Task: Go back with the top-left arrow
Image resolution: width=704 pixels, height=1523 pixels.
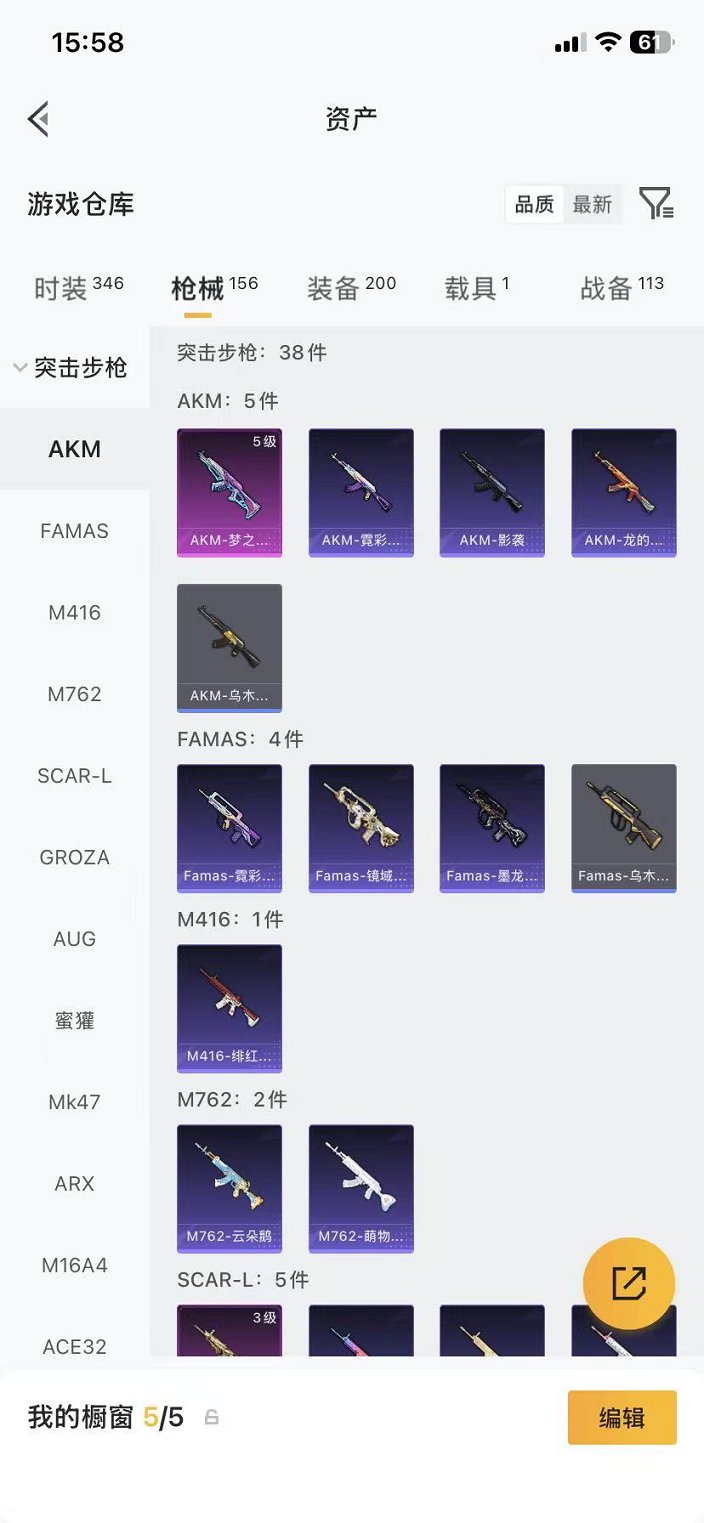Action: click(38, 119)
